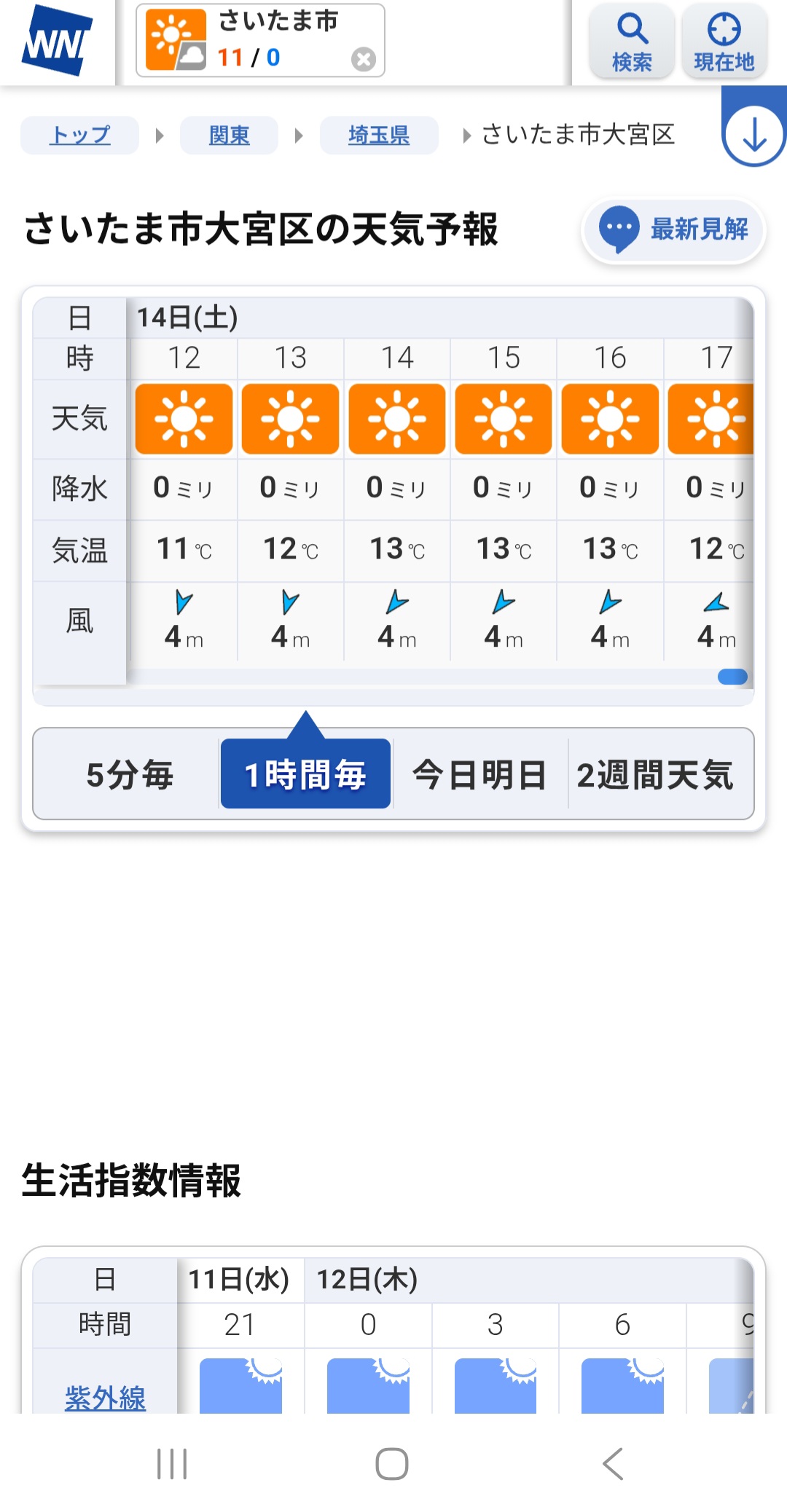Go back using the system back button
787x1512 pixels.
tap(613, 1463)
